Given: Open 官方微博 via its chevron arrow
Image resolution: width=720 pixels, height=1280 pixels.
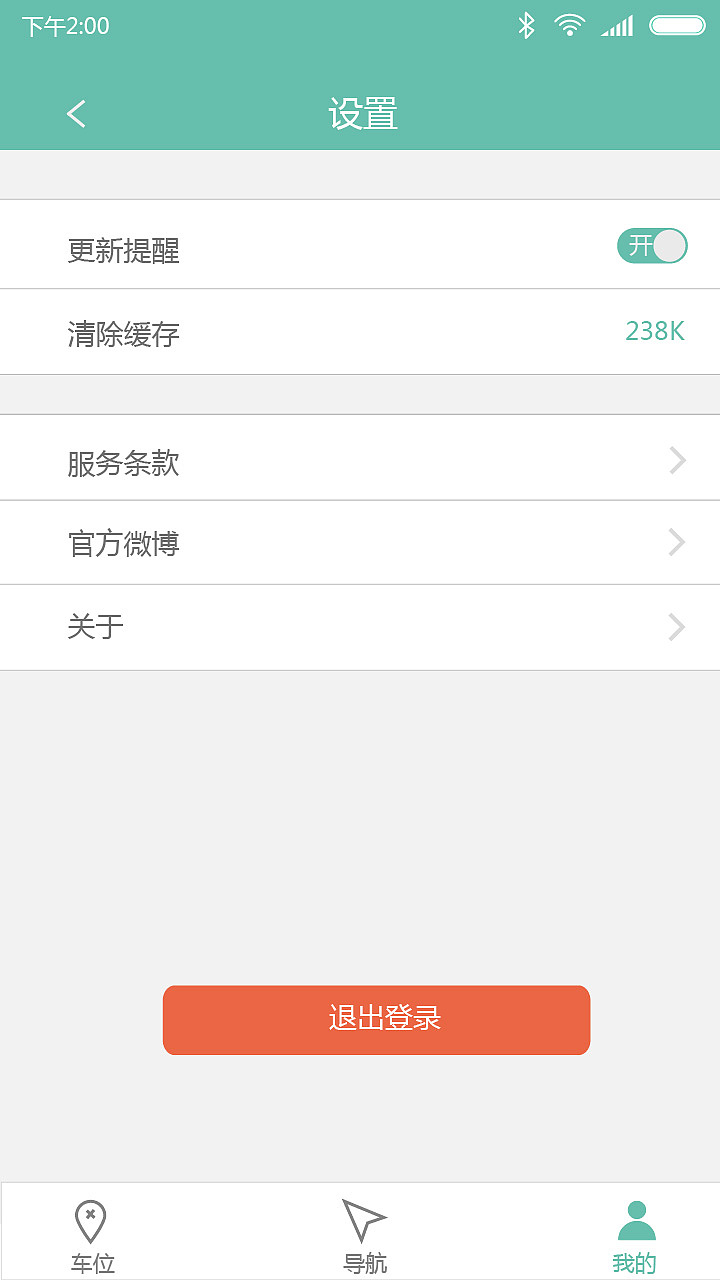Looking at the screenshot, I should click(x=677, y=542).
